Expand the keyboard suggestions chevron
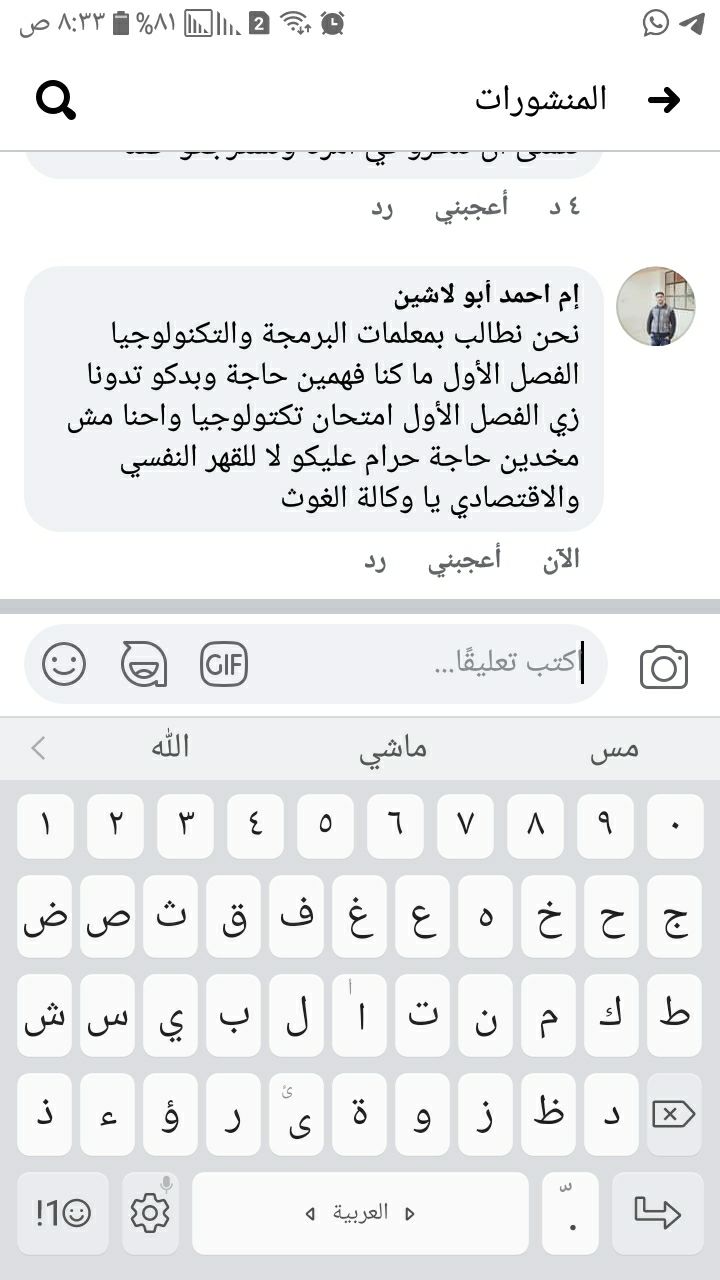The width and height of the screenshot is (720, 1280). tap(38, 748)
